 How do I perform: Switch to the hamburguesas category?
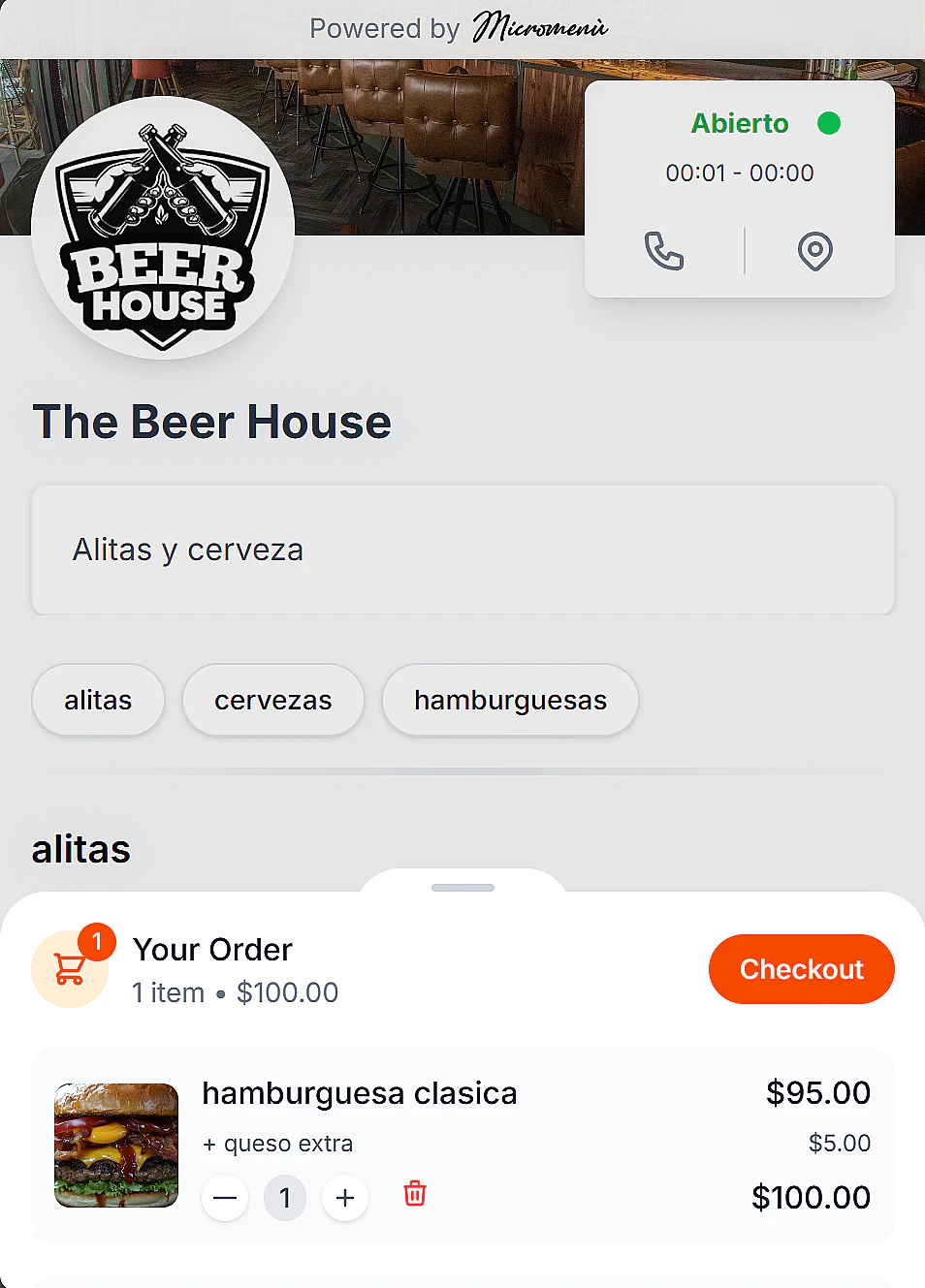click(510, 700)
